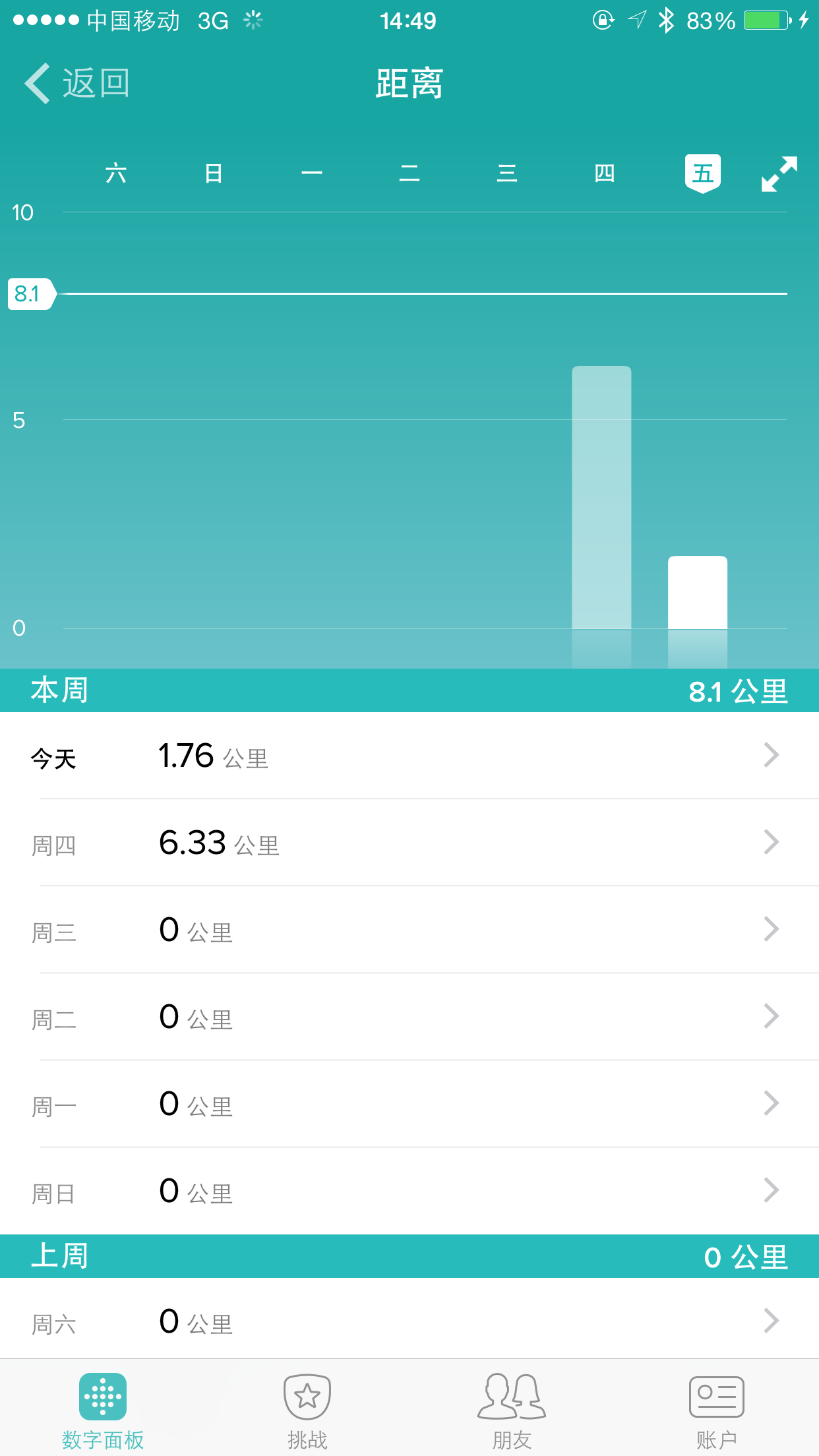Select the 五 bar in the chart
This screenshot has width=819, height=1456.
698,592
